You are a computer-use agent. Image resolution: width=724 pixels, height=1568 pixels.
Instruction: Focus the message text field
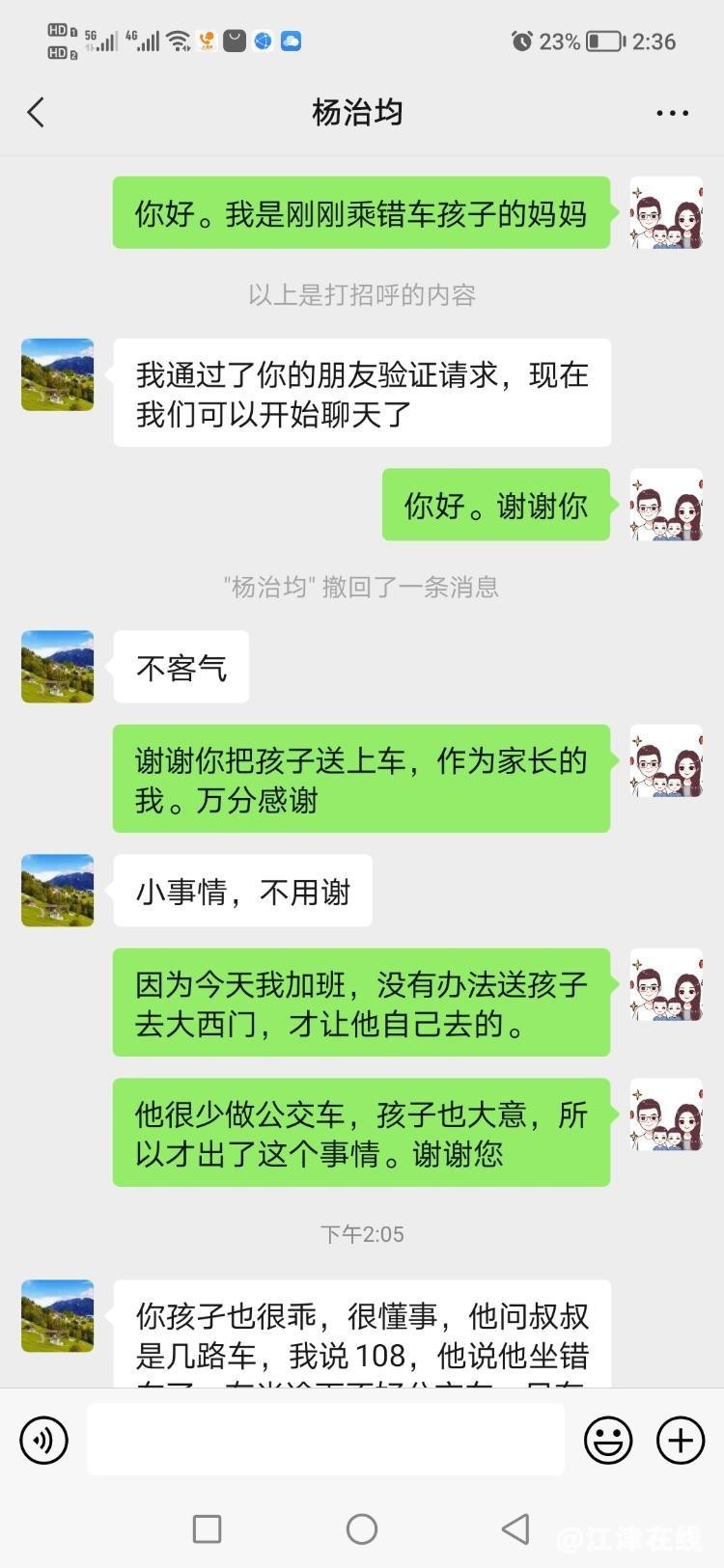tap(325, 1440)
